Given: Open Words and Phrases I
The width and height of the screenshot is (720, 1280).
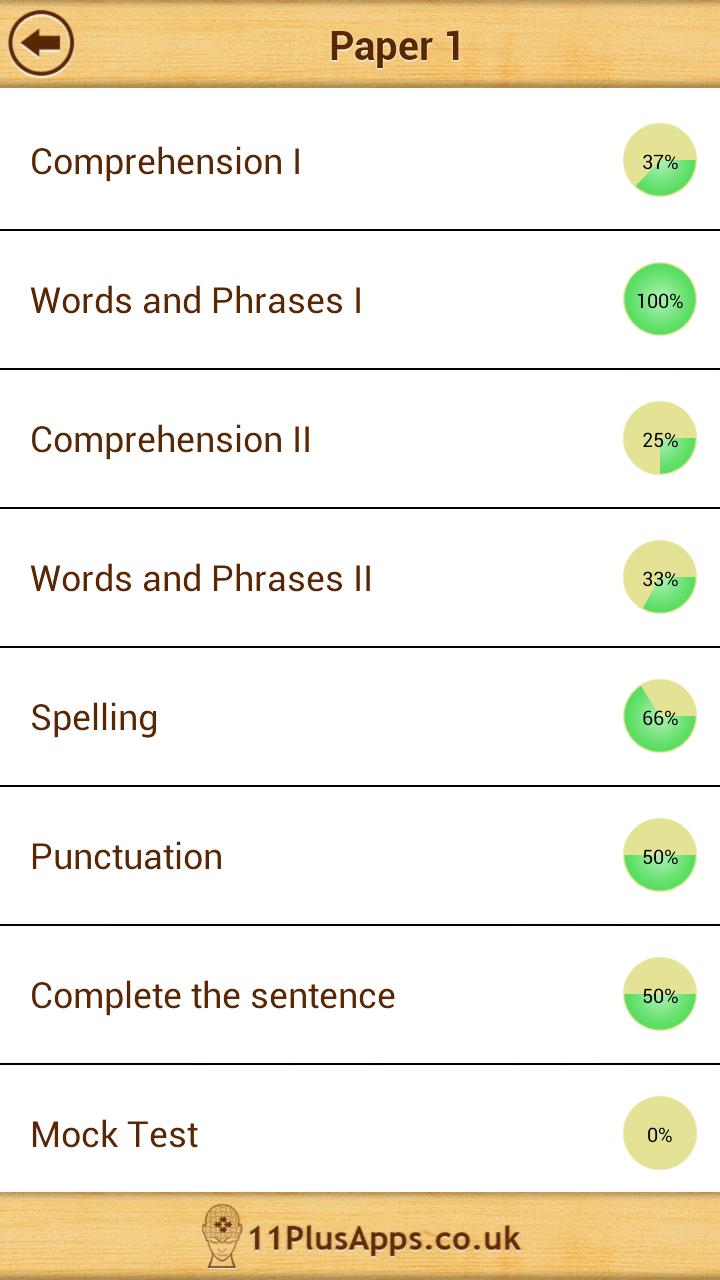Looking at the screenshot, I should pyautogui.click(x=196, y=300).
